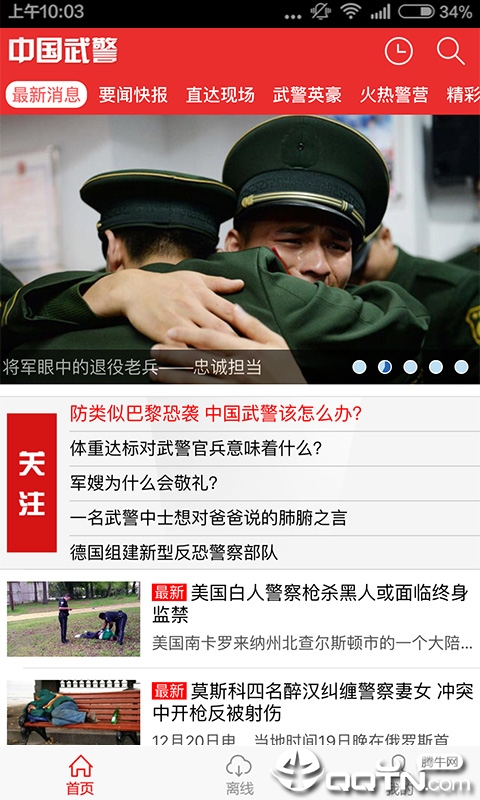Read 一名武警中士想对爸爸说的肺腑之言
The width and height of the screenshot is (480, 800).
(208, 518)
